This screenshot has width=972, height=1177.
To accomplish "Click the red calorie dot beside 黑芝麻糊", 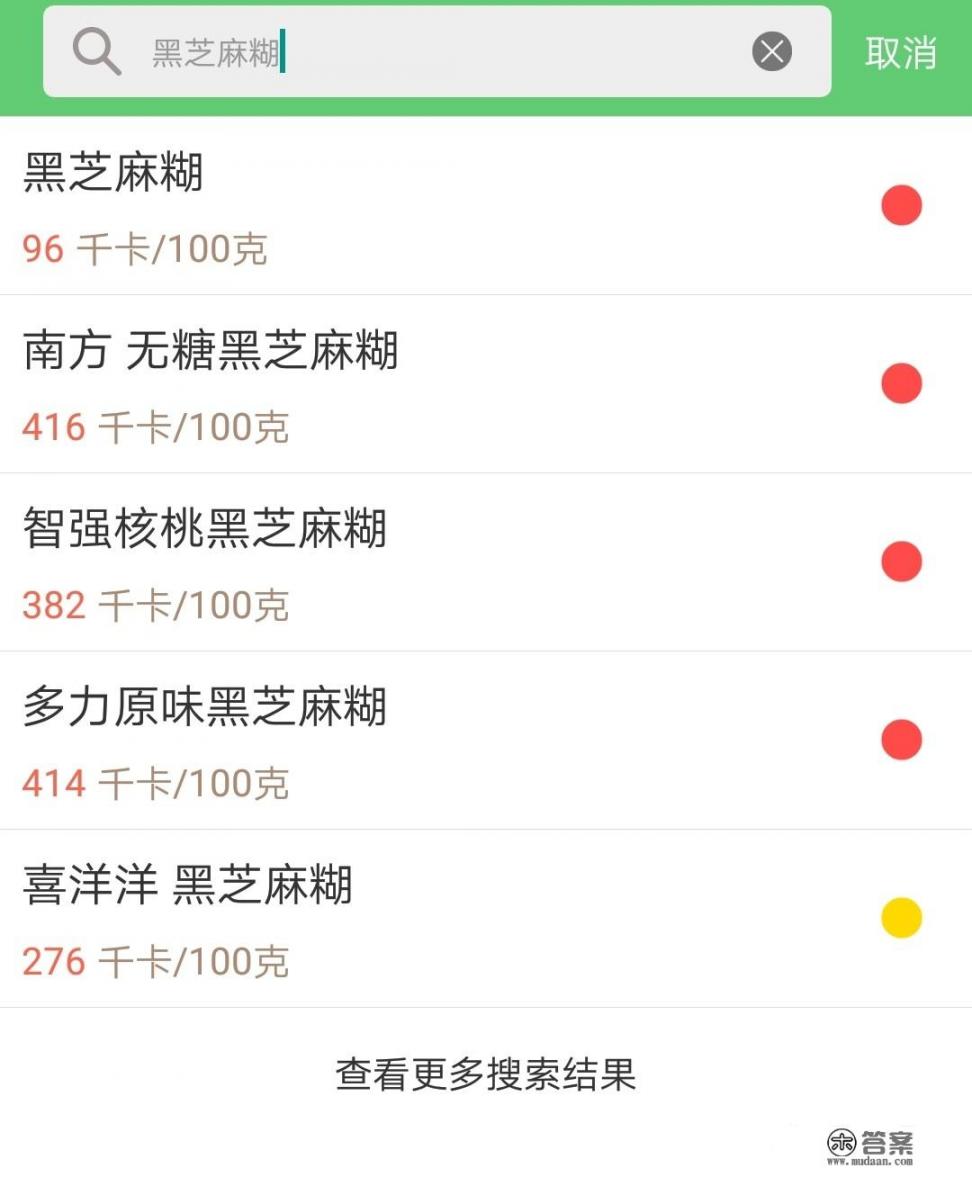I will (x=901, y=205).
